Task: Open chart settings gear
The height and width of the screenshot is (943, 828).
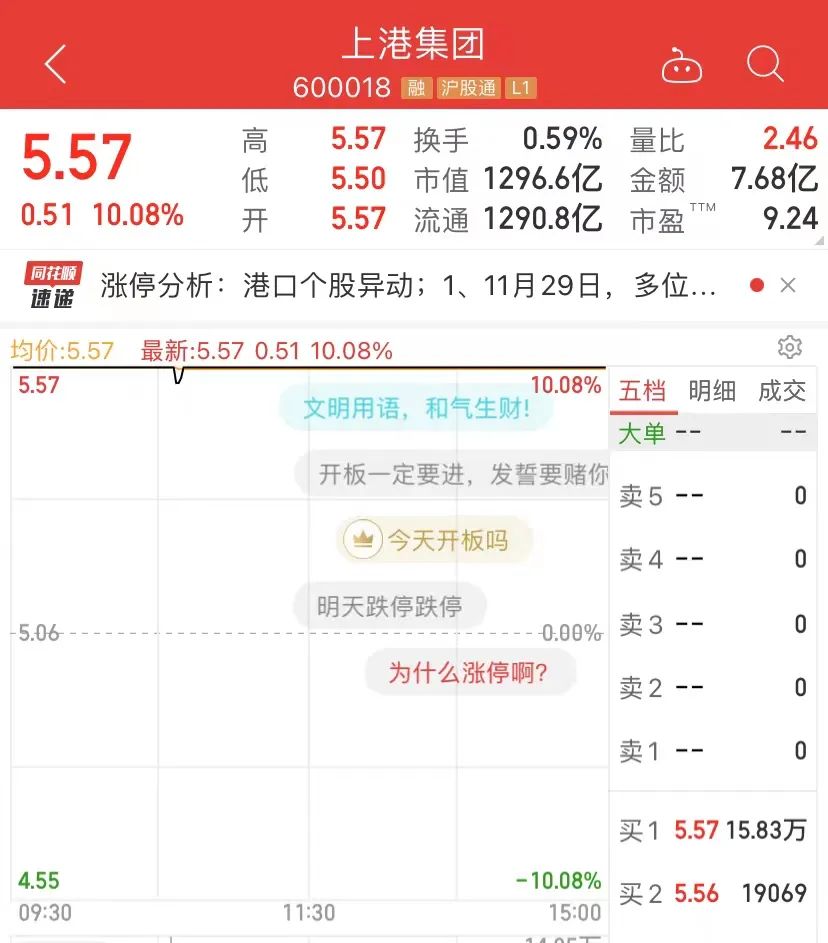Action: [x=790, y=347]
